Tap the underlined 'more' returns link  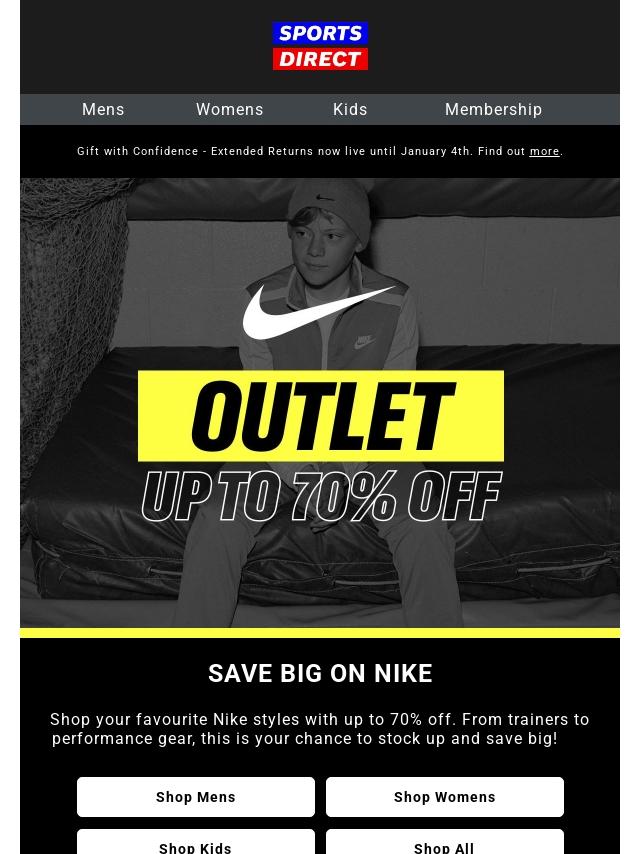click(x=544, y=152)
